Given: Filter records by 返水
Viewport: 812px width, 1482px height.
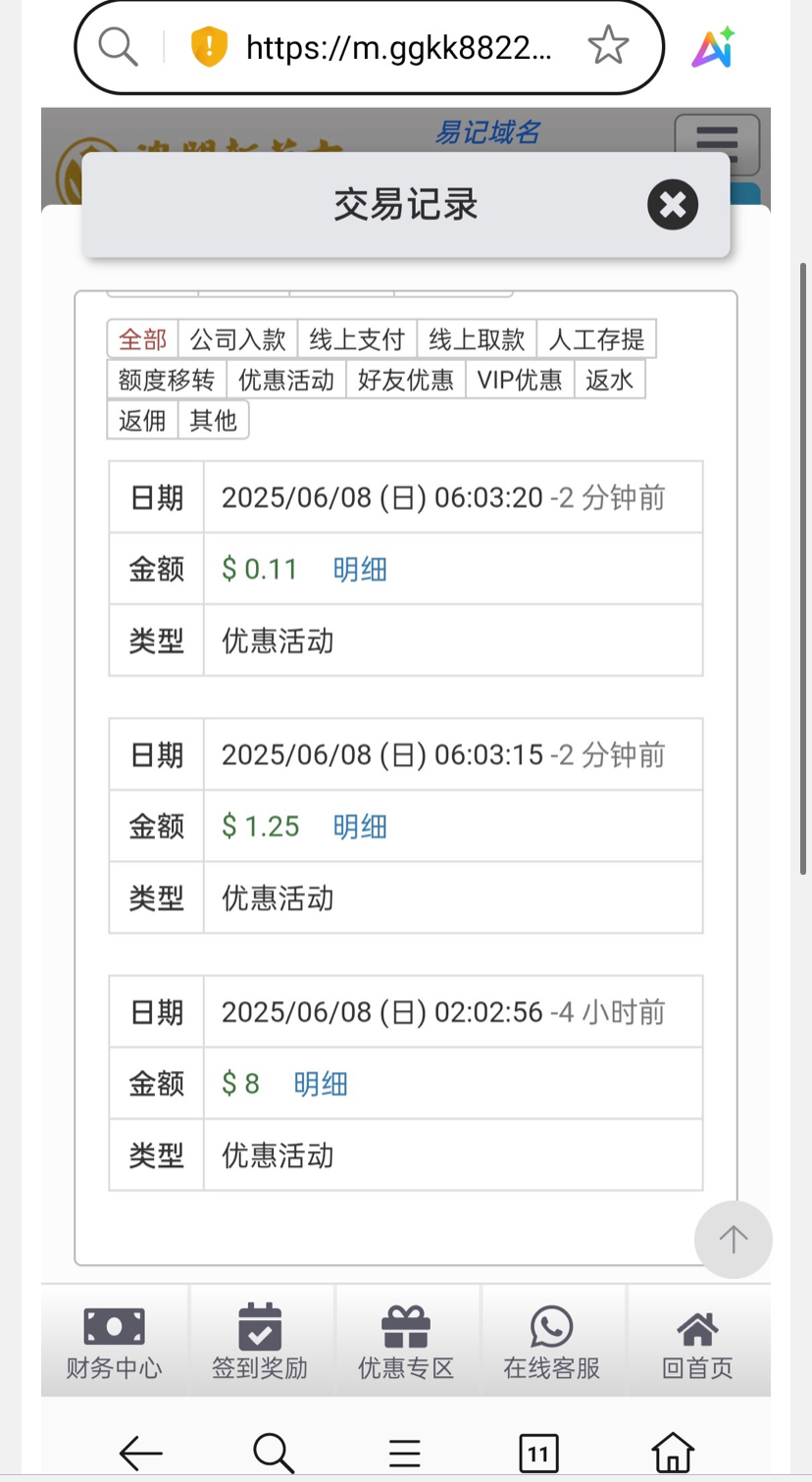Looking at the screenshot, I should click(x=609, y=380).
